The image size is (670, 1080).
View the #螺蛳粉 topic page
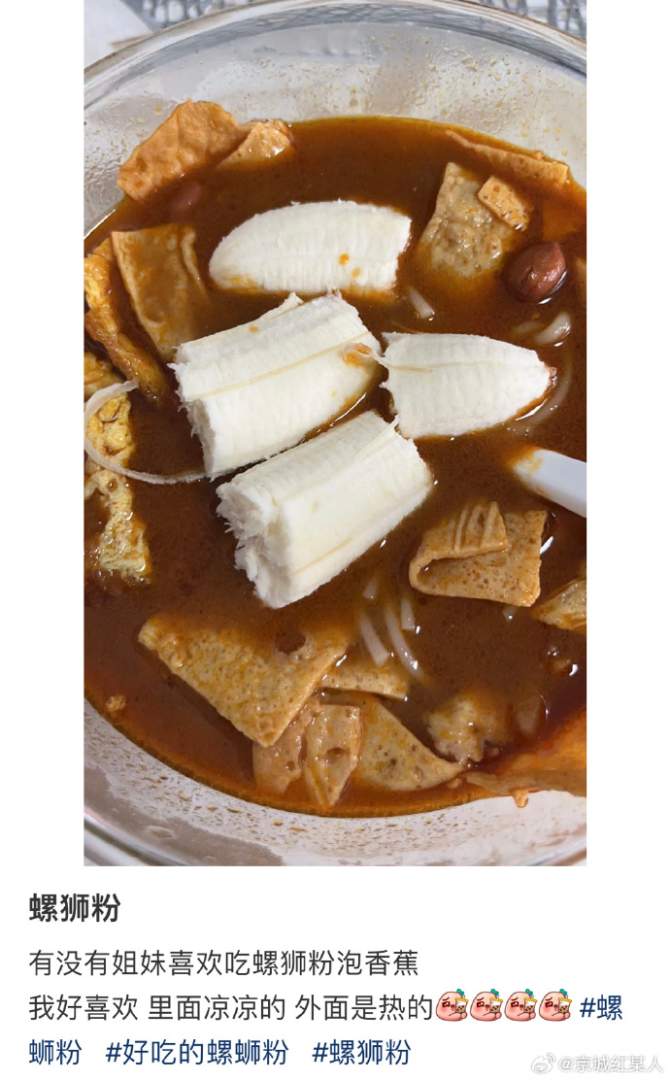coord(601,1008)
